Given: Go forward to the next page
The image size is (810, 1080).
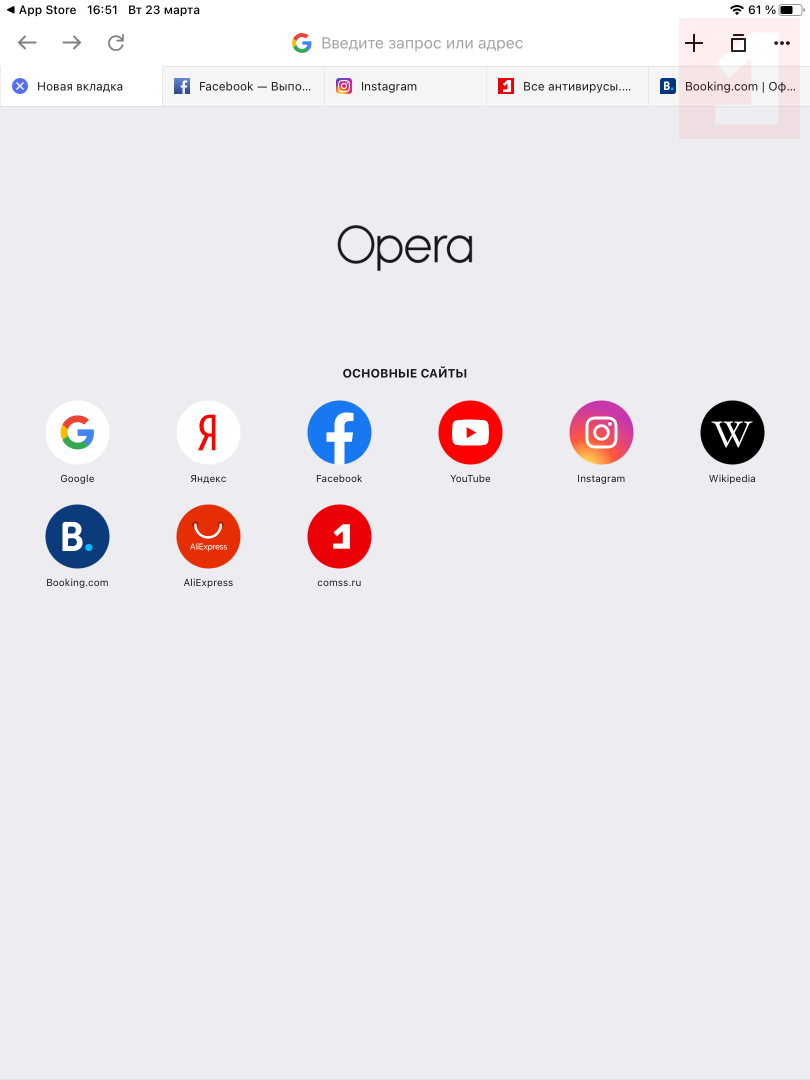Looking at the screenshot, I should click(72, 43).
